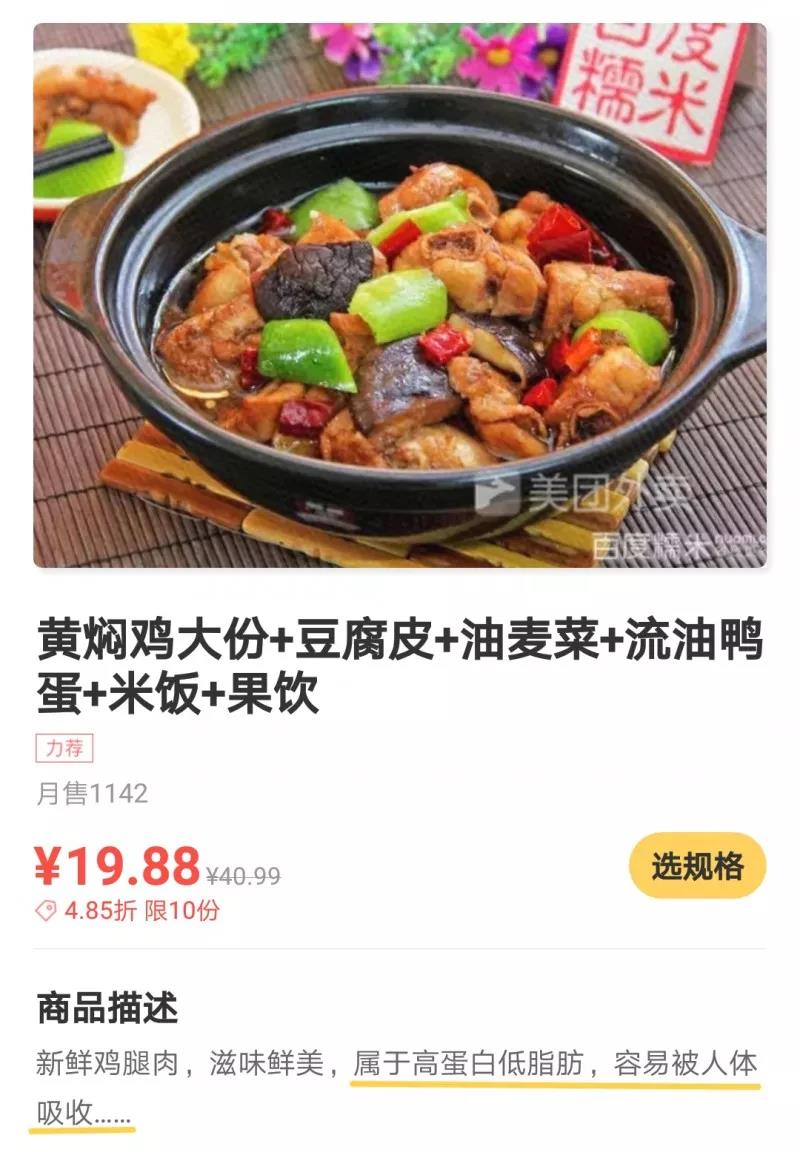Tap the 选规格 button to choose specifications
Image resolution: width=800 pixels, height=1152 pixels.
pyautogui.click(x=697, y=865)
